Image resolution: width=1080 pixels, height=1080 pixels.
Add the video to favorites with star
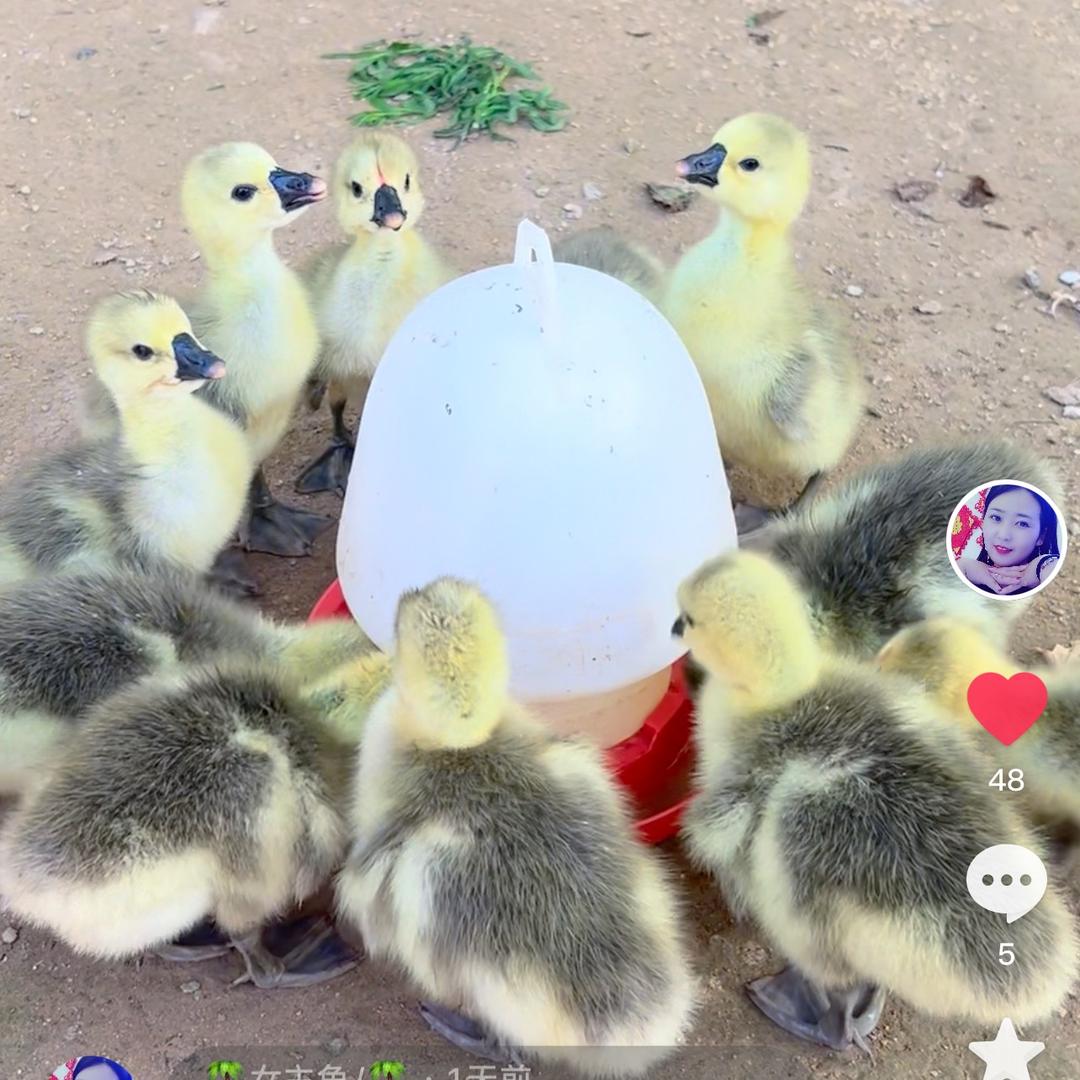click(1006, 1052)
